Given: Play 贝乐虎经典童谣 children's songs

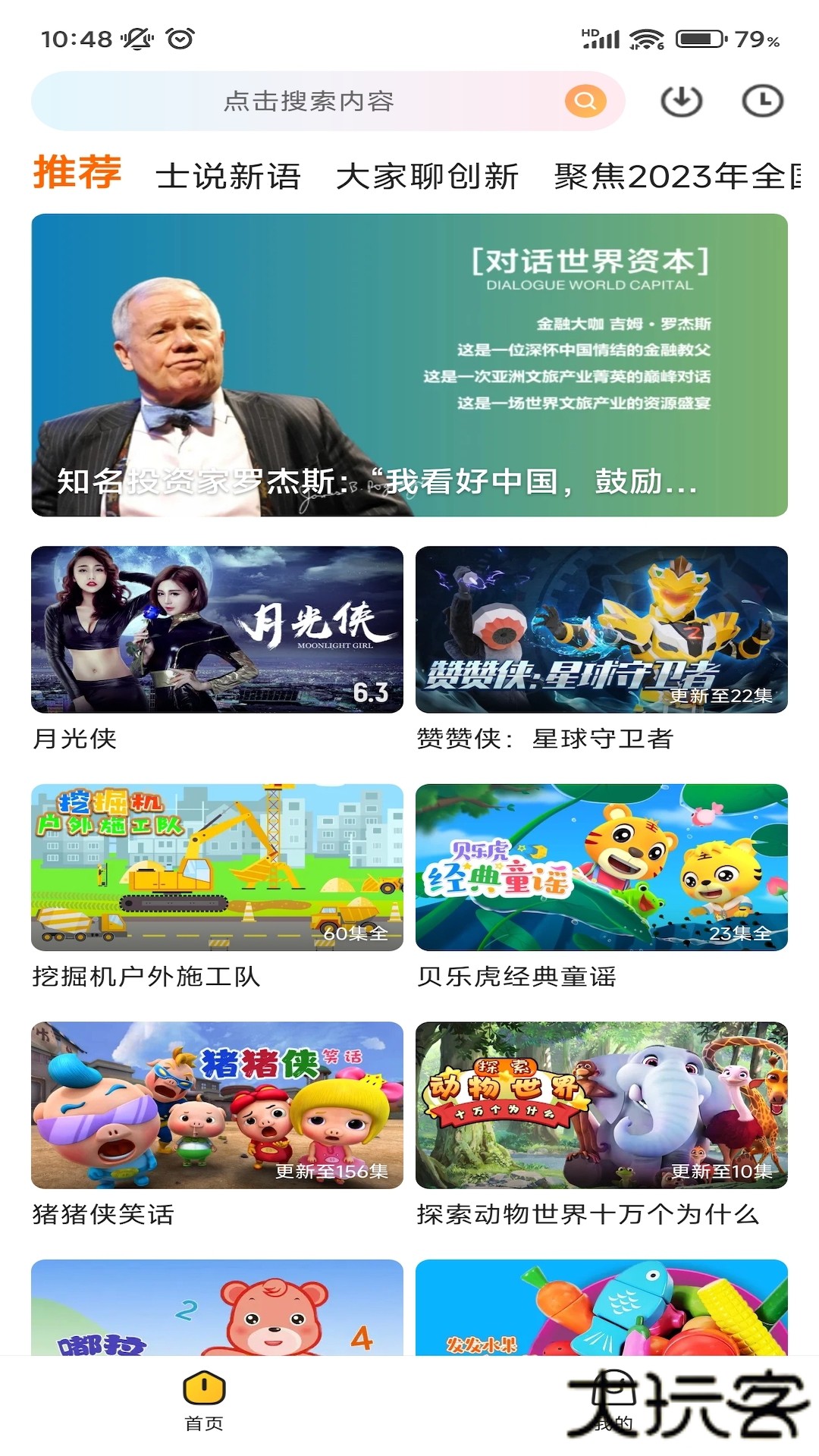Looking at the screenshot, I should pos(599,867).
